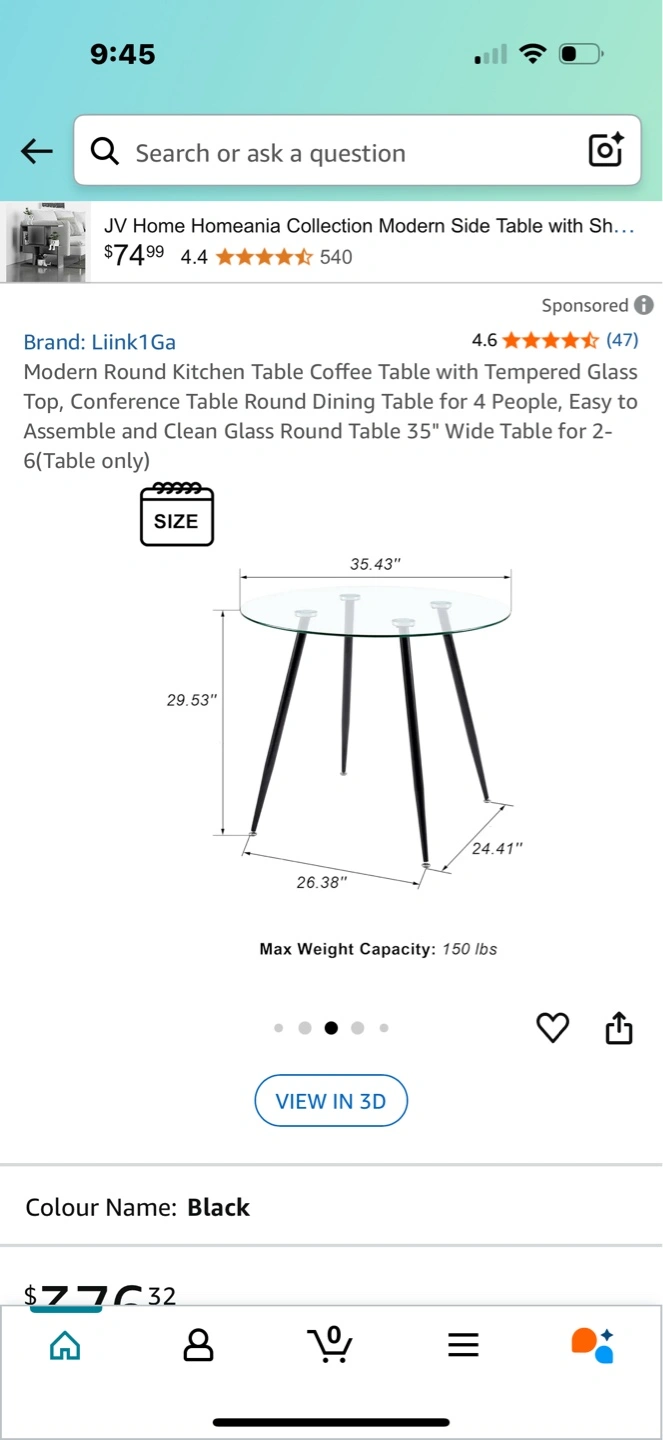Open the sponsored JV Home side table ad
This screenshot has width=663, height=1440.
(330, 241)
